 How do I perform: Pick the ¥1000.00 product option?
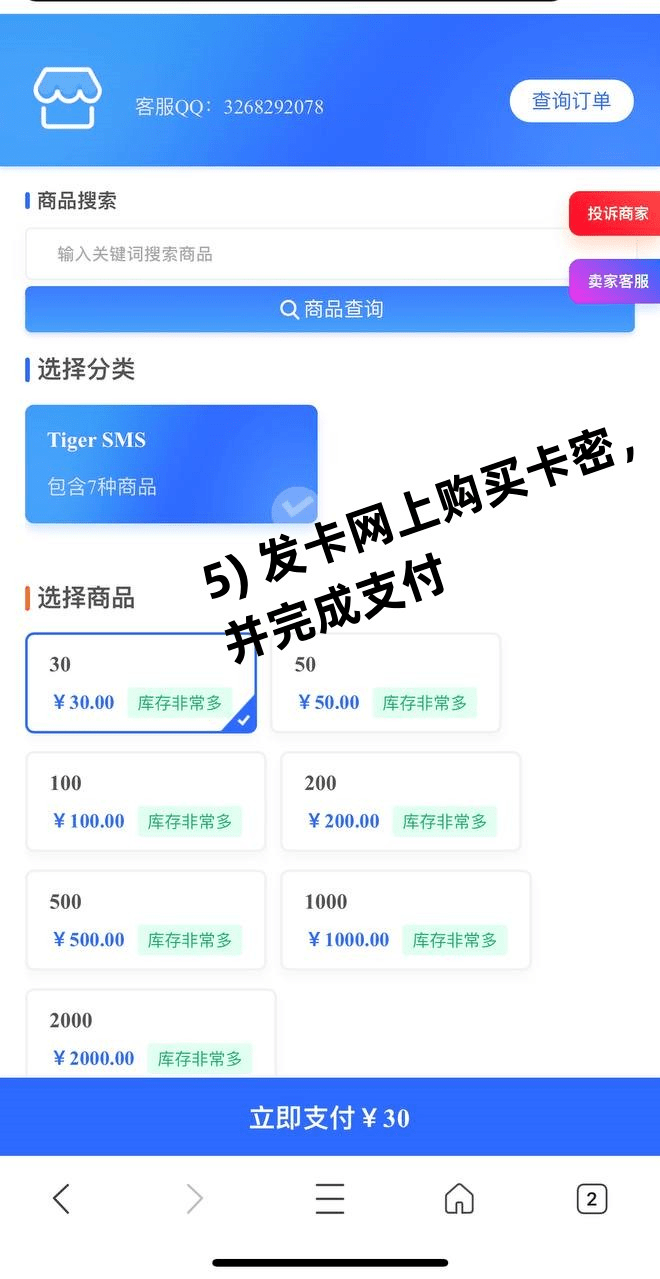coord(405,920)
